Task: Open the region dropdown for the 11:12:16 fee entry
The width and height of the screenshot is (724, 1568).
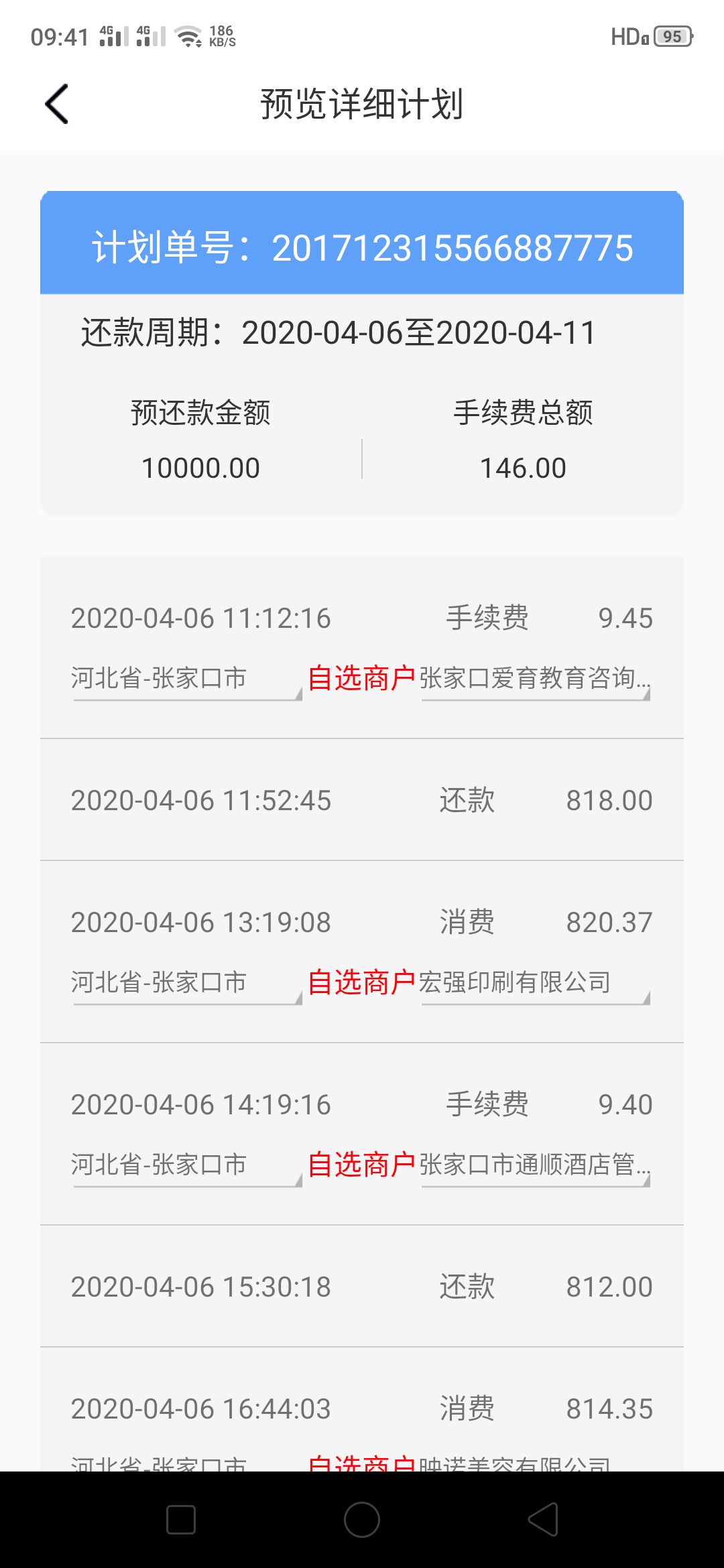Action: click(187, 679)
